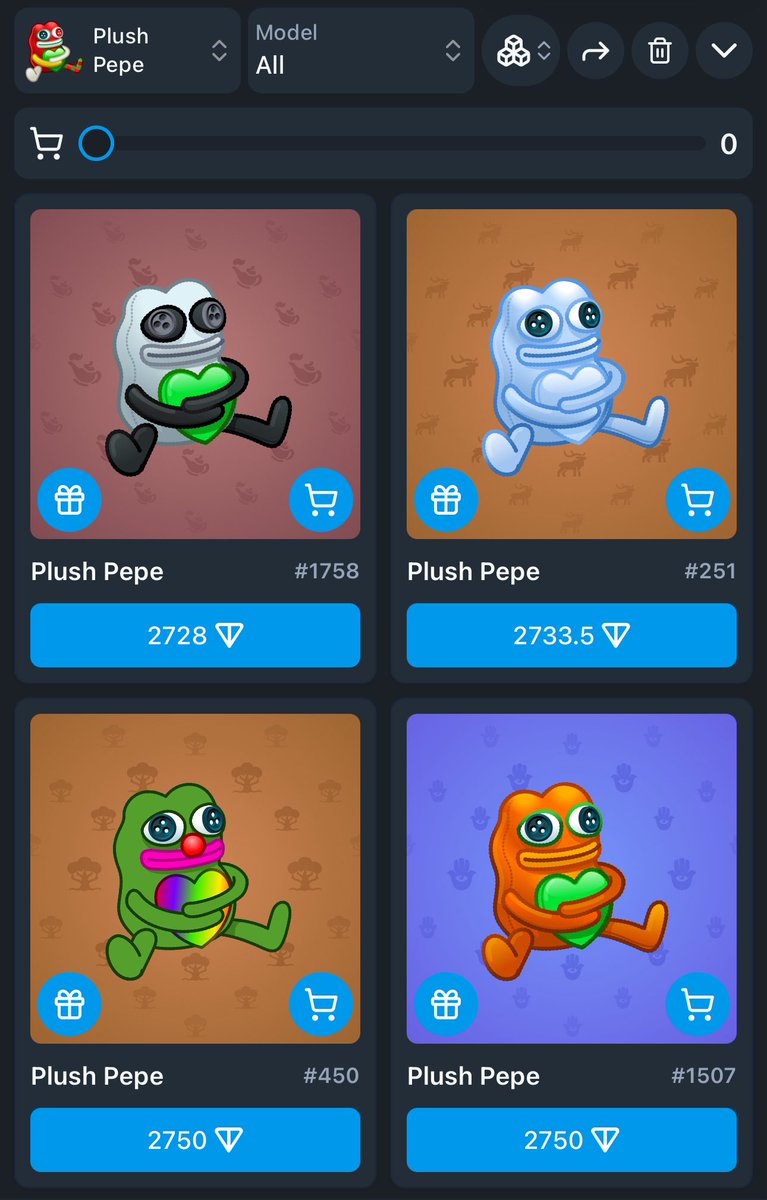767x1200 pixels.
Task: Add Plush Pepe #251 to cart
Action: [x=697, y=498]
